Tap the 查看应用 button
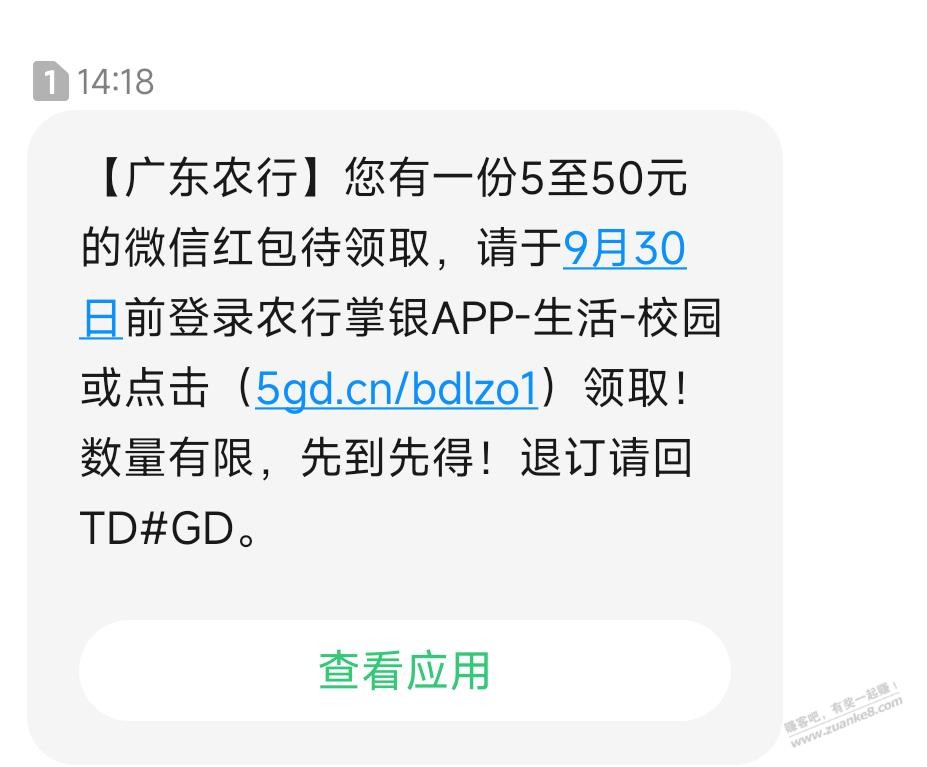 coord(404,671)
